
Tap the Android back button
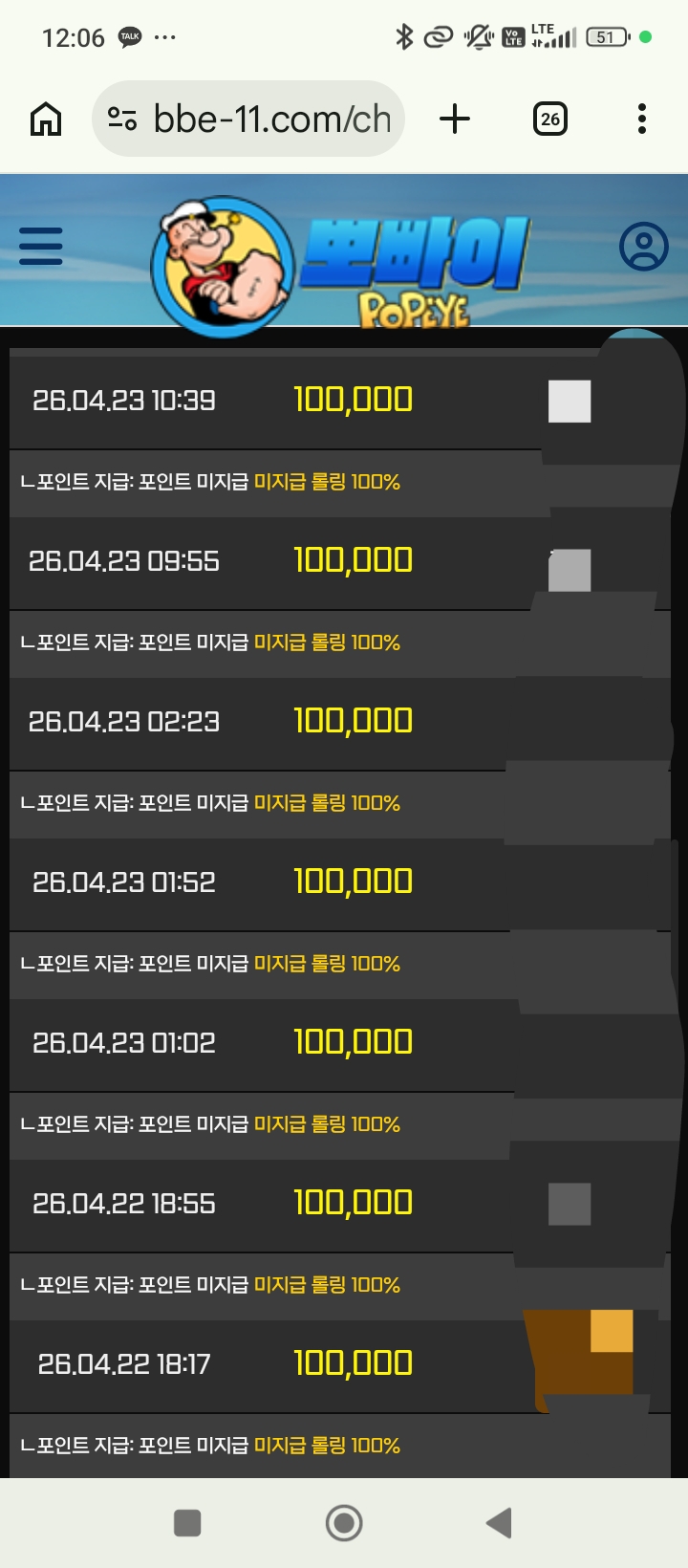point(499,1522)
